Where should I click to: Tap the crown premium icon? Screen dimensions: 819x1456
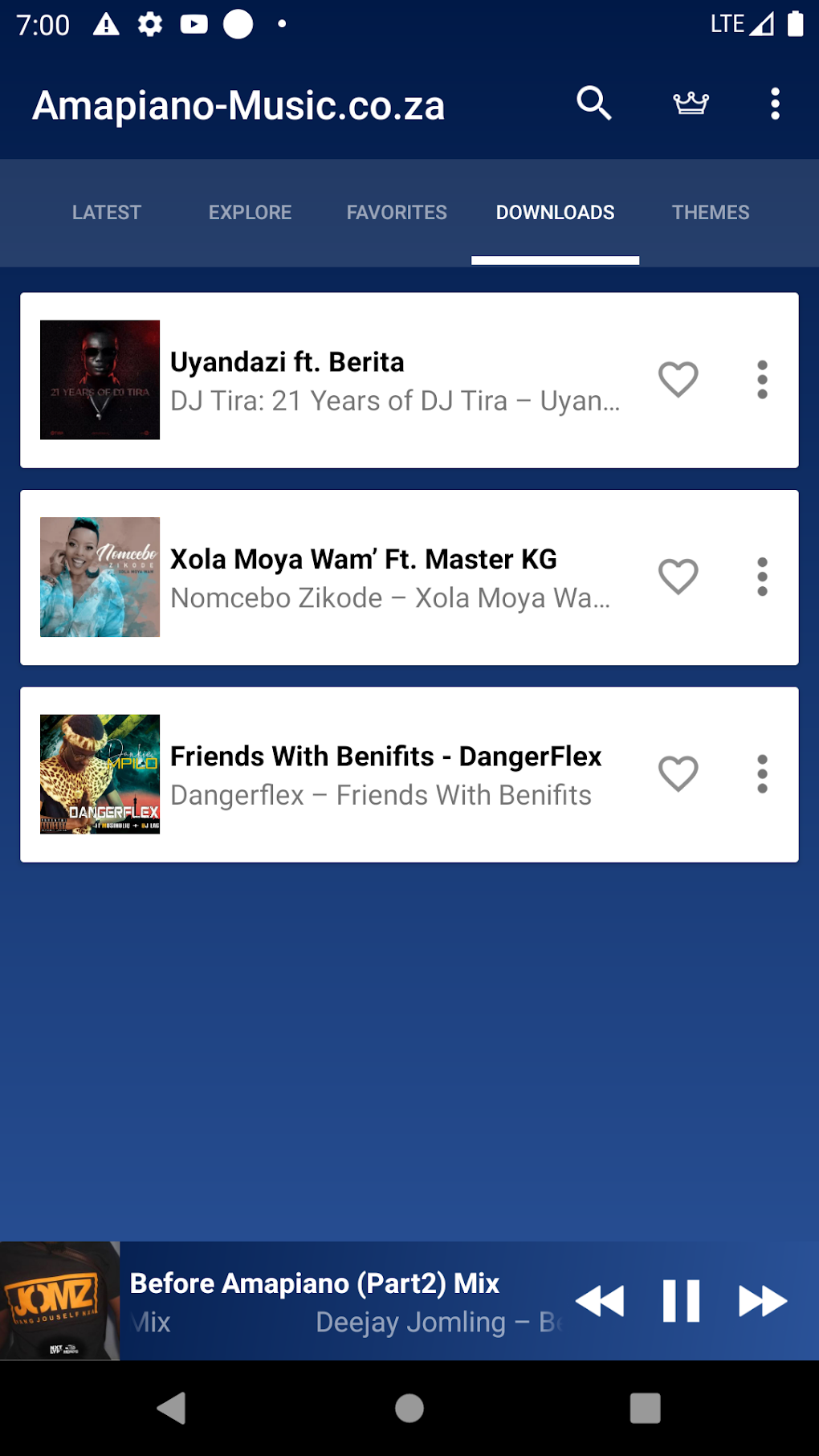[691, 104]
